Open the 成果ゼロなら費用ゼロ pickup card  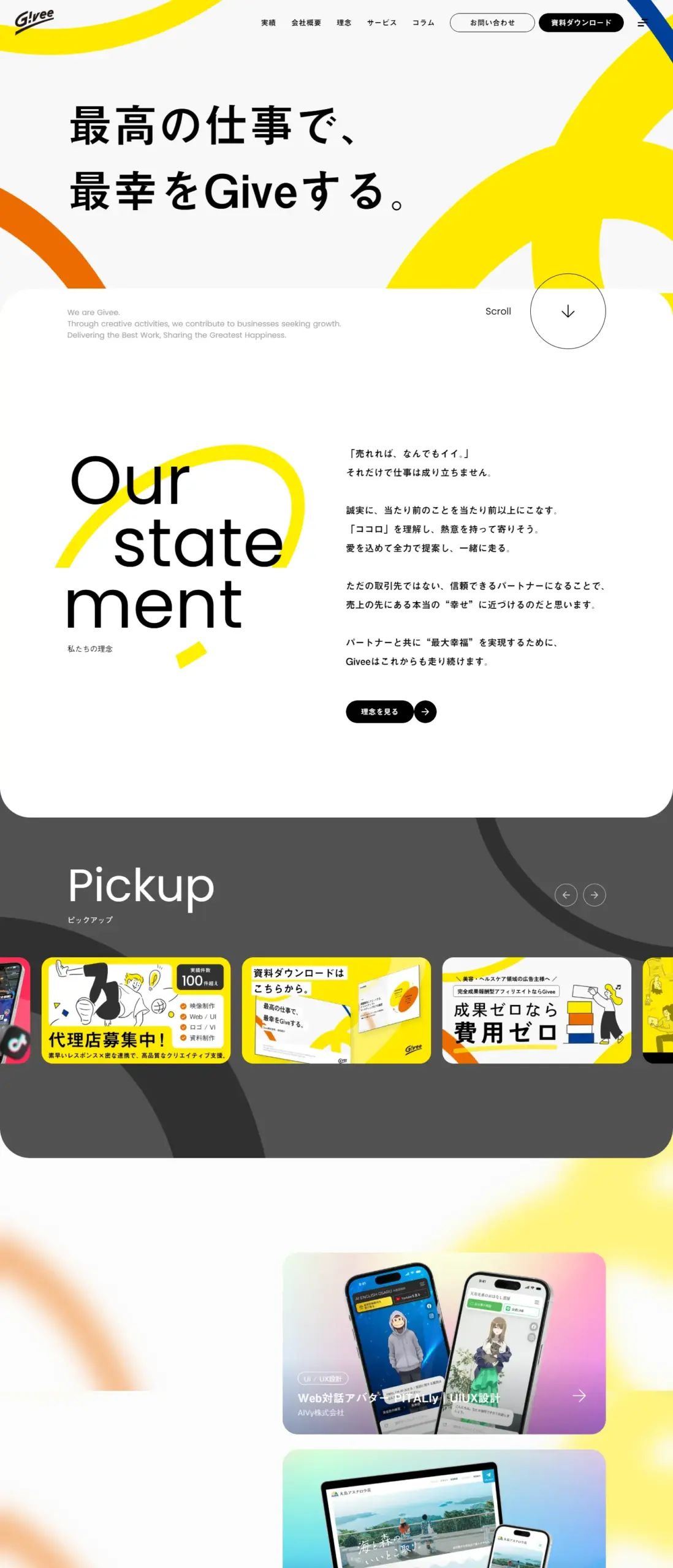[x=536, y=1010]
